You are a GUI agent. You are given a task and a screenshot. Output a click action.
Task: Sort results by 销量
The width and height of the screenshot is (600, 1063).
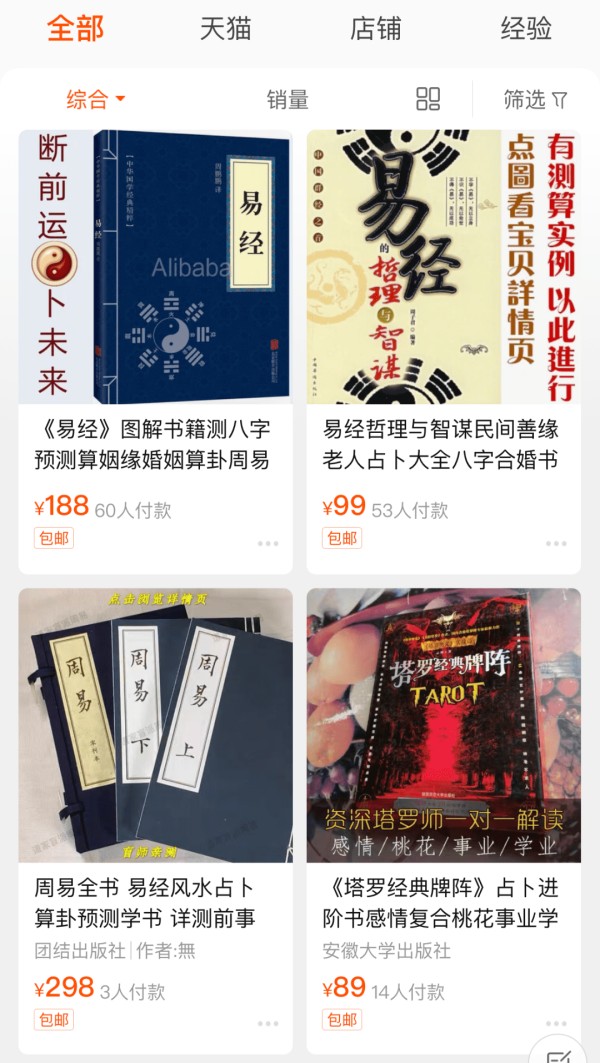pyautogui.click(x=287, y=99)
